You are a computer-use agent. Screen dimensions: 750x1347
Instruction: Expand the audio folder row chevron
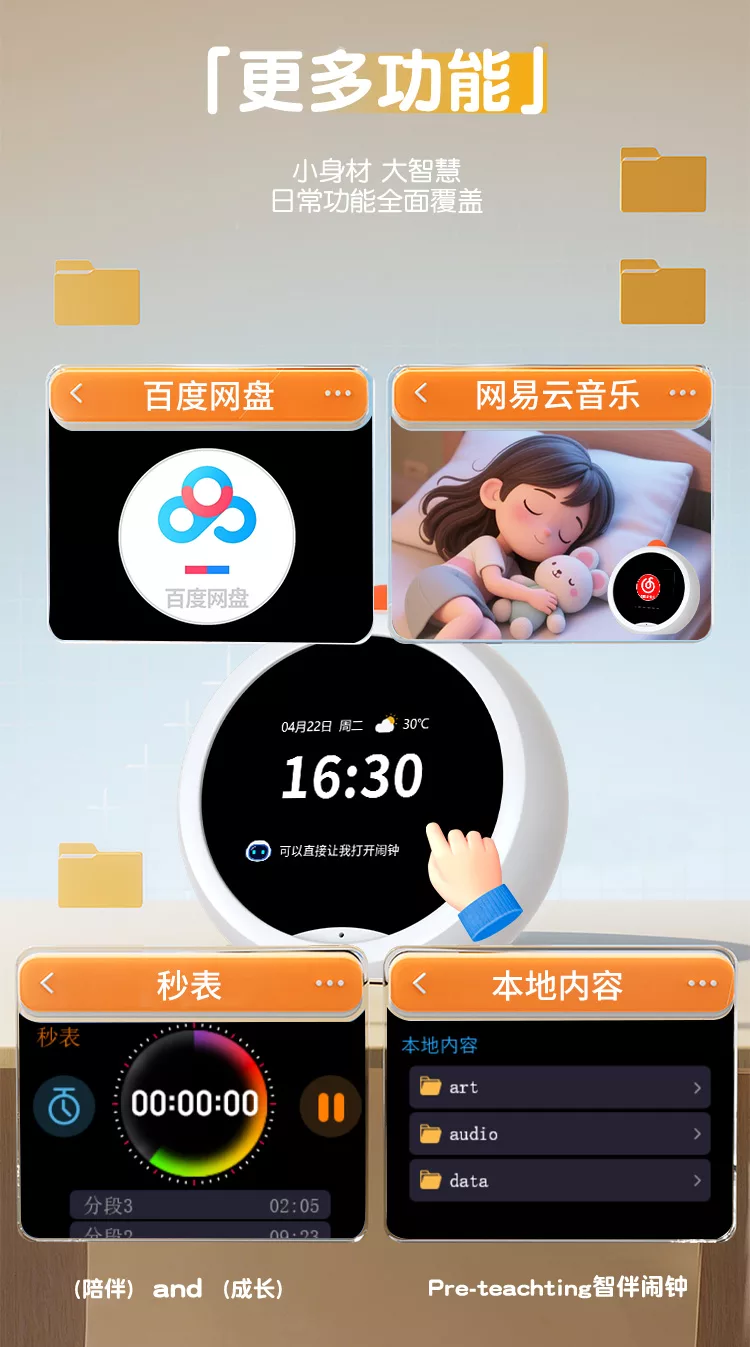tap(695, 1134)
